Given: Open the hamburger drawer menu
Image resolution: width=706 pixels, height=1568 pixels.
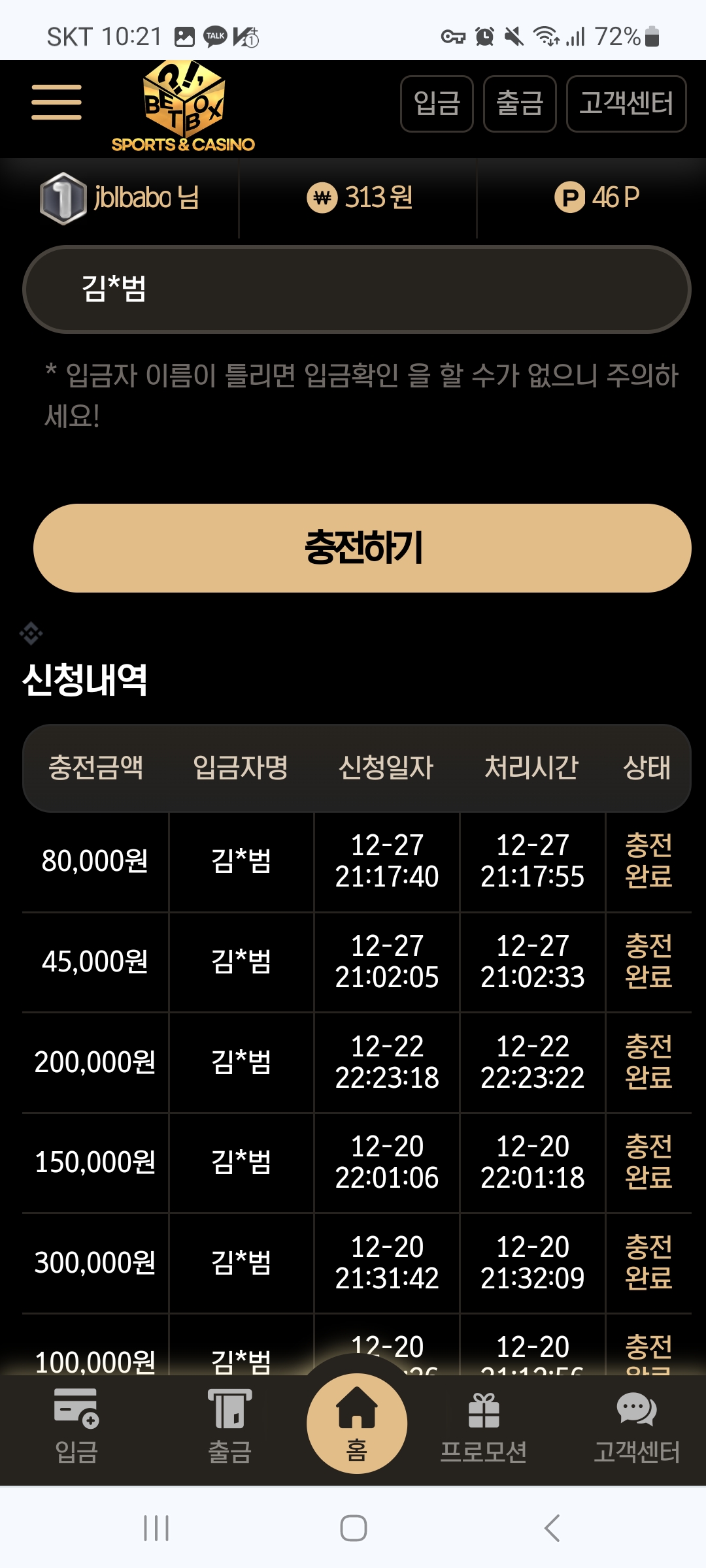Looking at the screenshot, I should pos(56,103).
